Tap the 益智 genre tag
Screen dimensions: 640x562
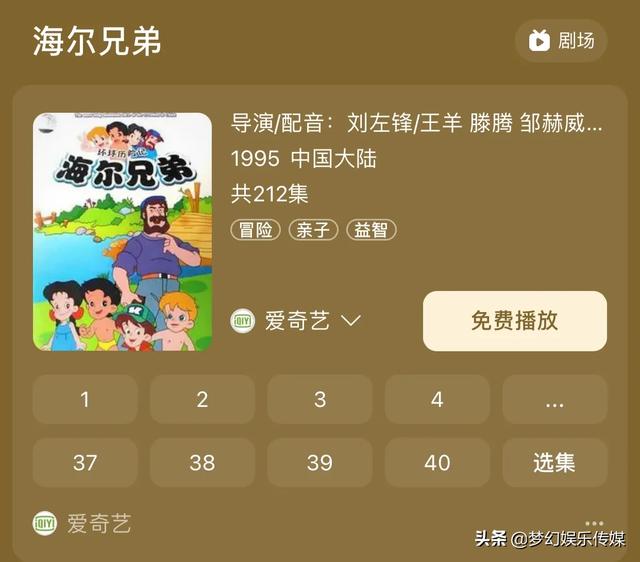tap(371, 230)
